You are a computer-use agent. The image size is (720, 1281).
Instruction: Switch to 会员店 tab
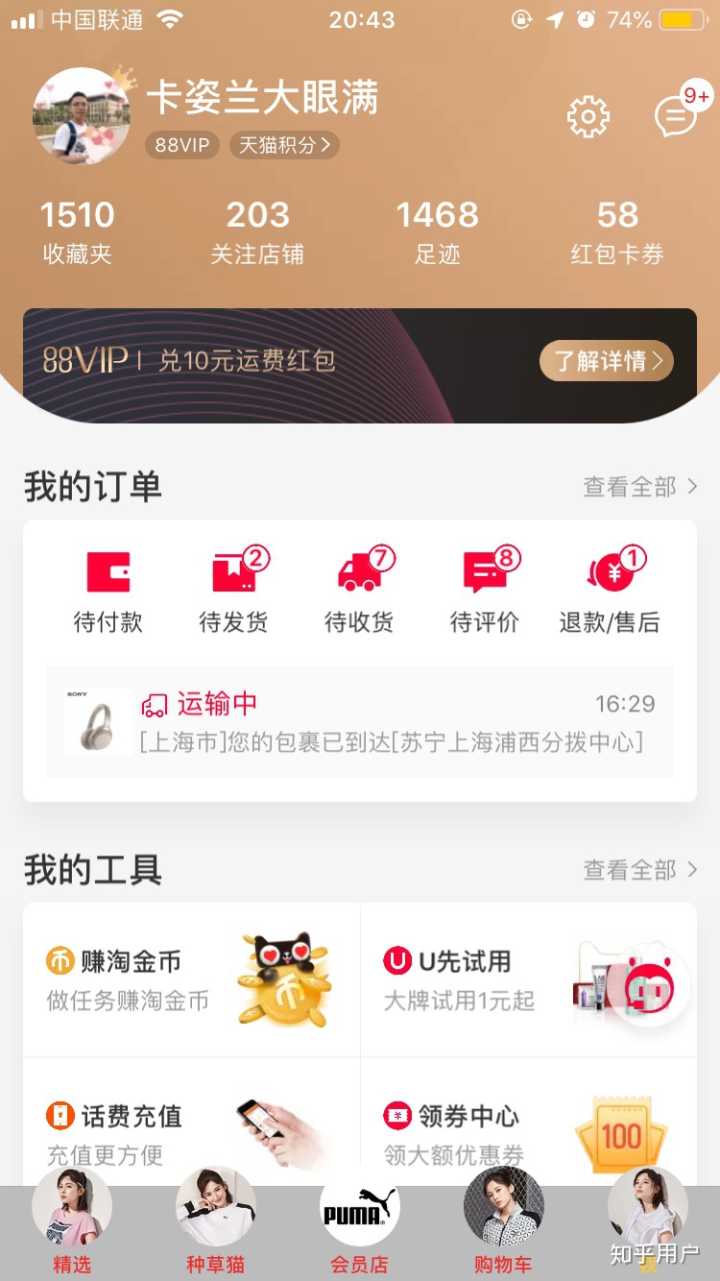click(x=359, y=1222)
